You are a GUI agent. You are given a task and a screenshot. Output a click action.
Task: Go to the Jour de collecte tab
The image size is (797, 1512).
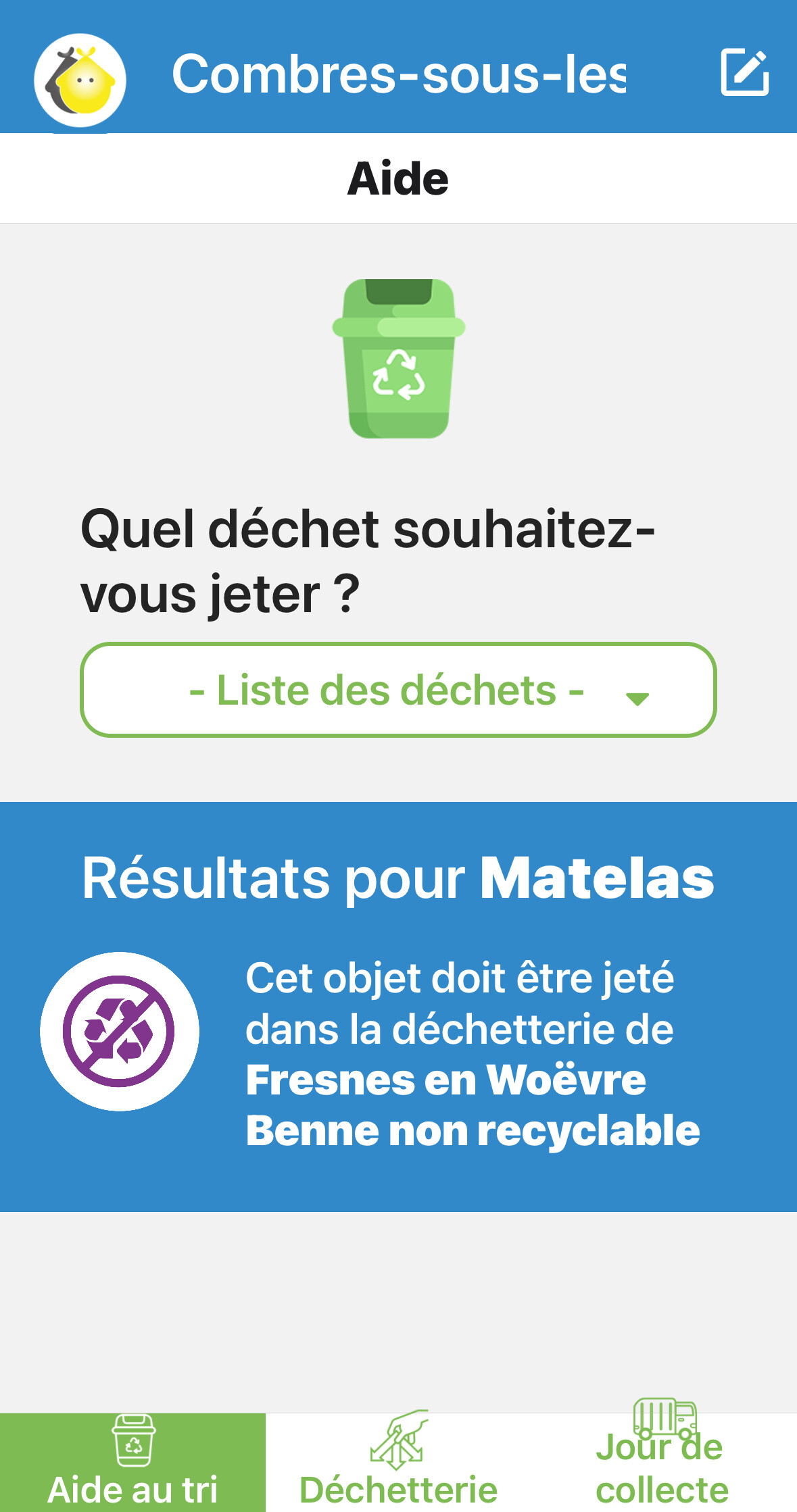point(662,1463)
